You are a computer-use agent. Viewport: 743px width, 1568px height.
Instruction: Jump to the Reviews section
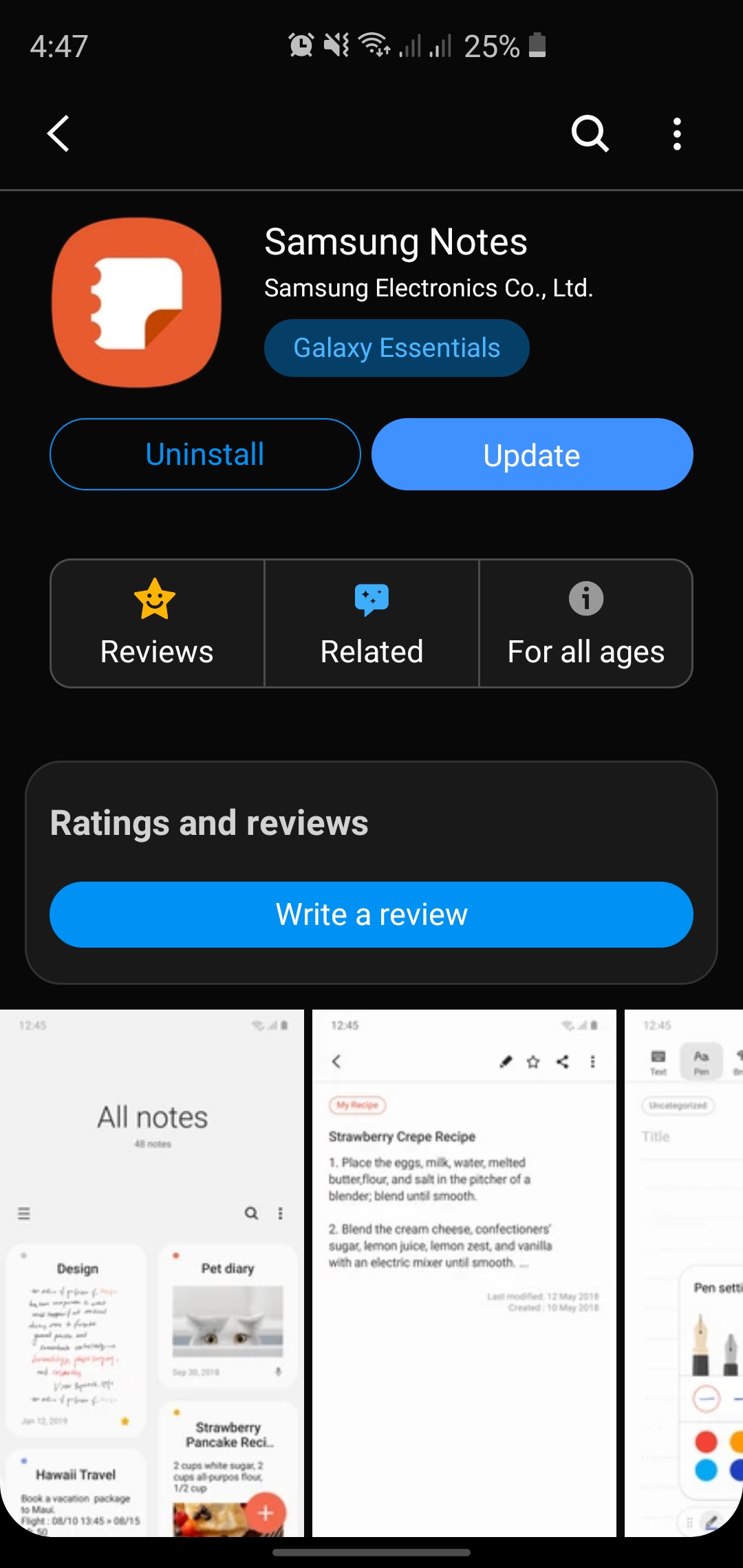pyautogui.click(x=157, y=623)
